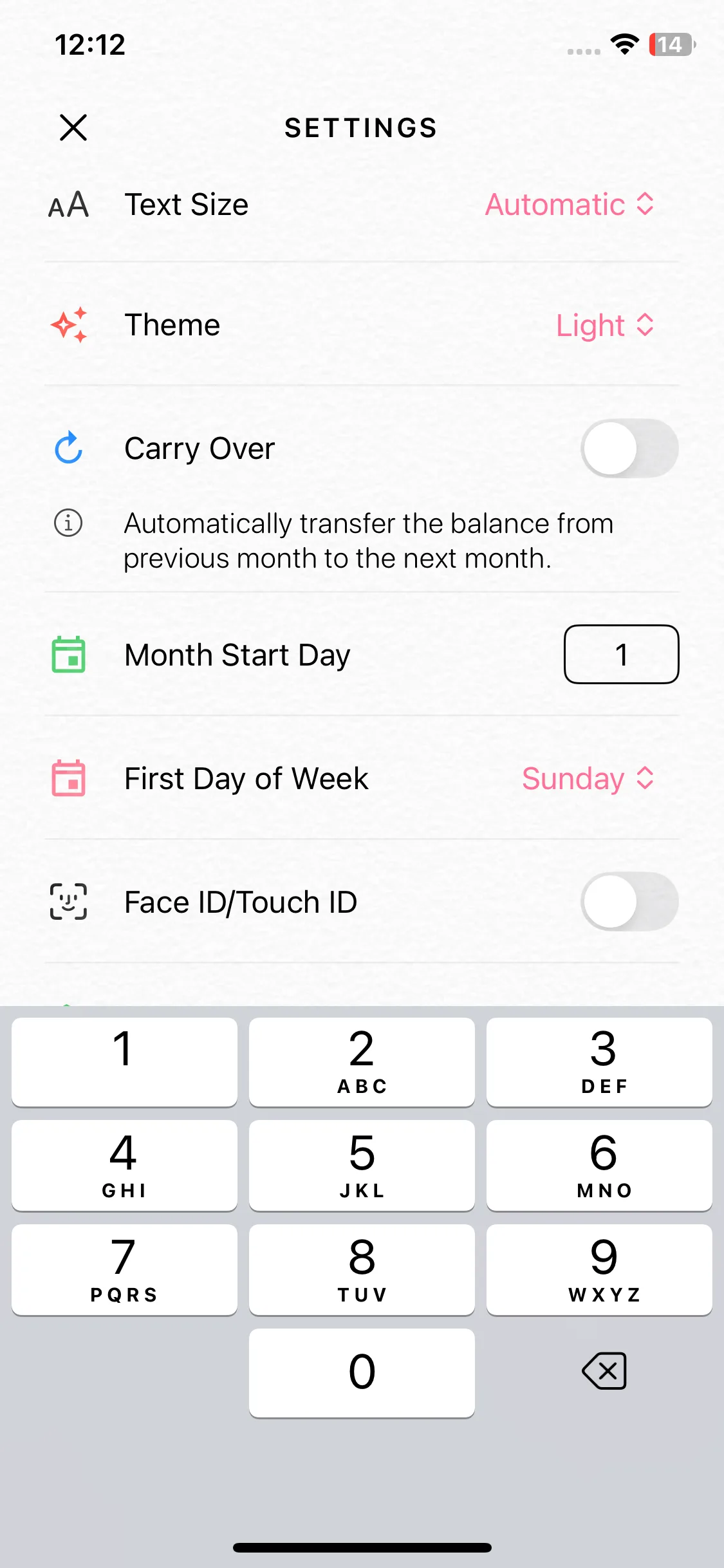
Task: Tap the 0 key on the keypad
Action: [x=362, y=1372]
